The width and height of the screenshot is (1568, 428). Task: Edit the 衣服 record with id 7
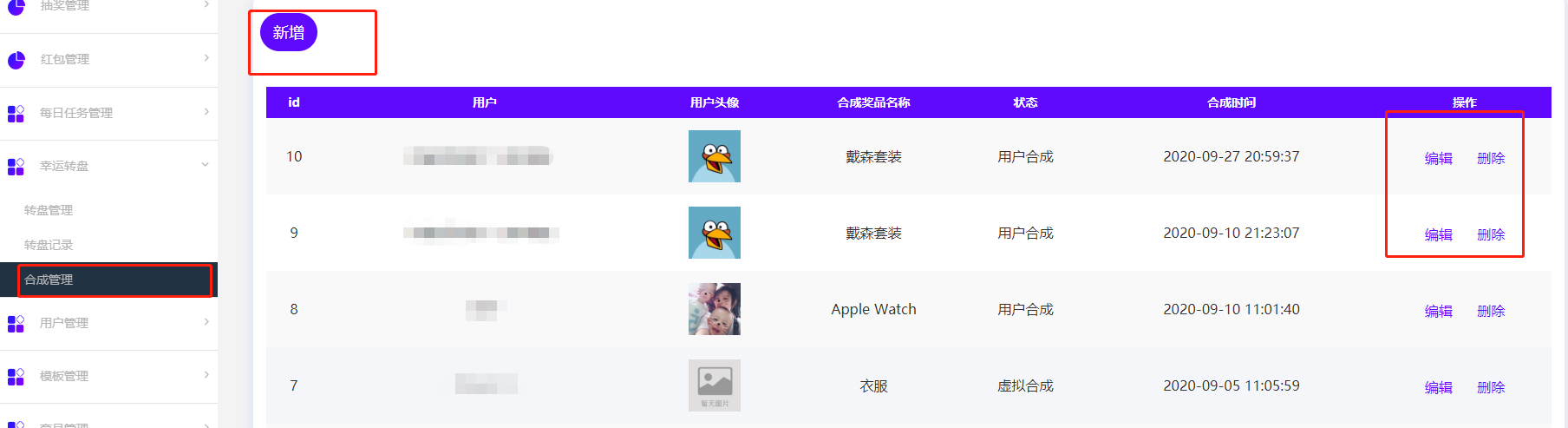(x=1438, y=387)
